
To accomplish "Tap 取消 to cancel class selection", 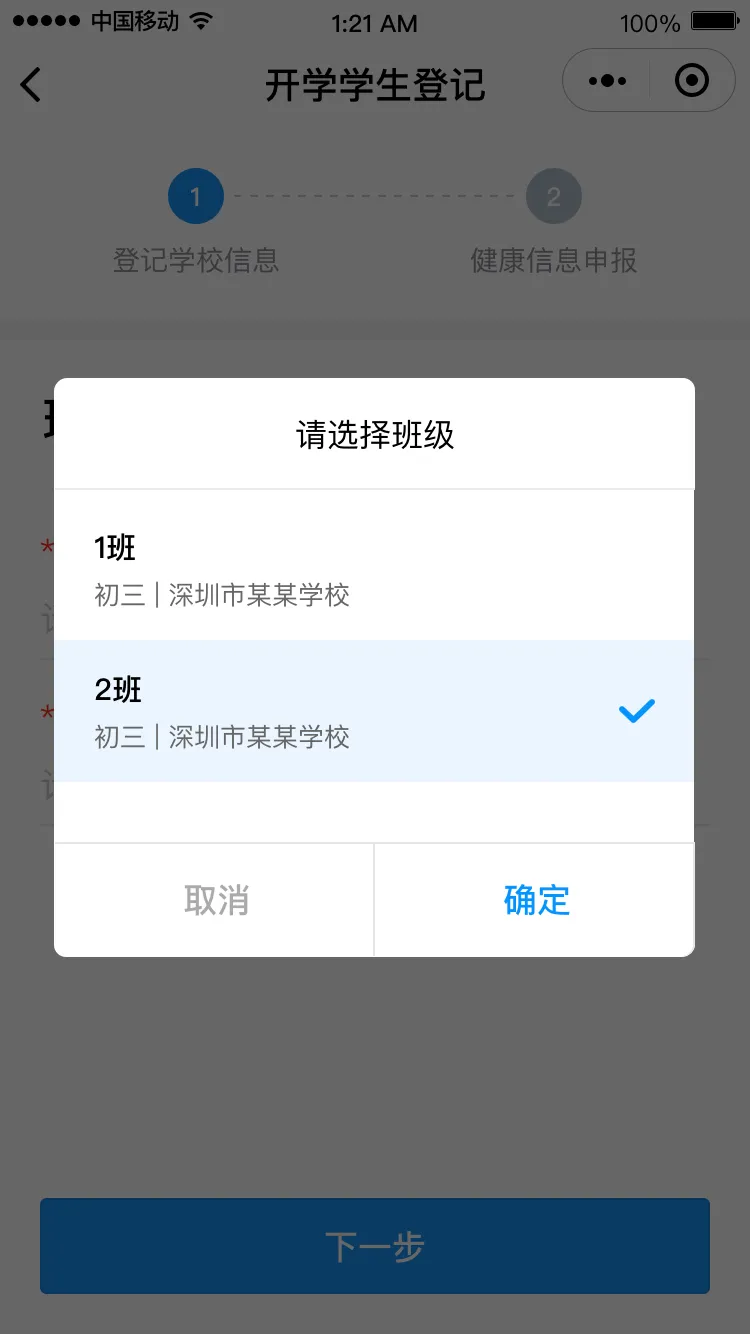I will pyautogui.click(x=215, y=900).
